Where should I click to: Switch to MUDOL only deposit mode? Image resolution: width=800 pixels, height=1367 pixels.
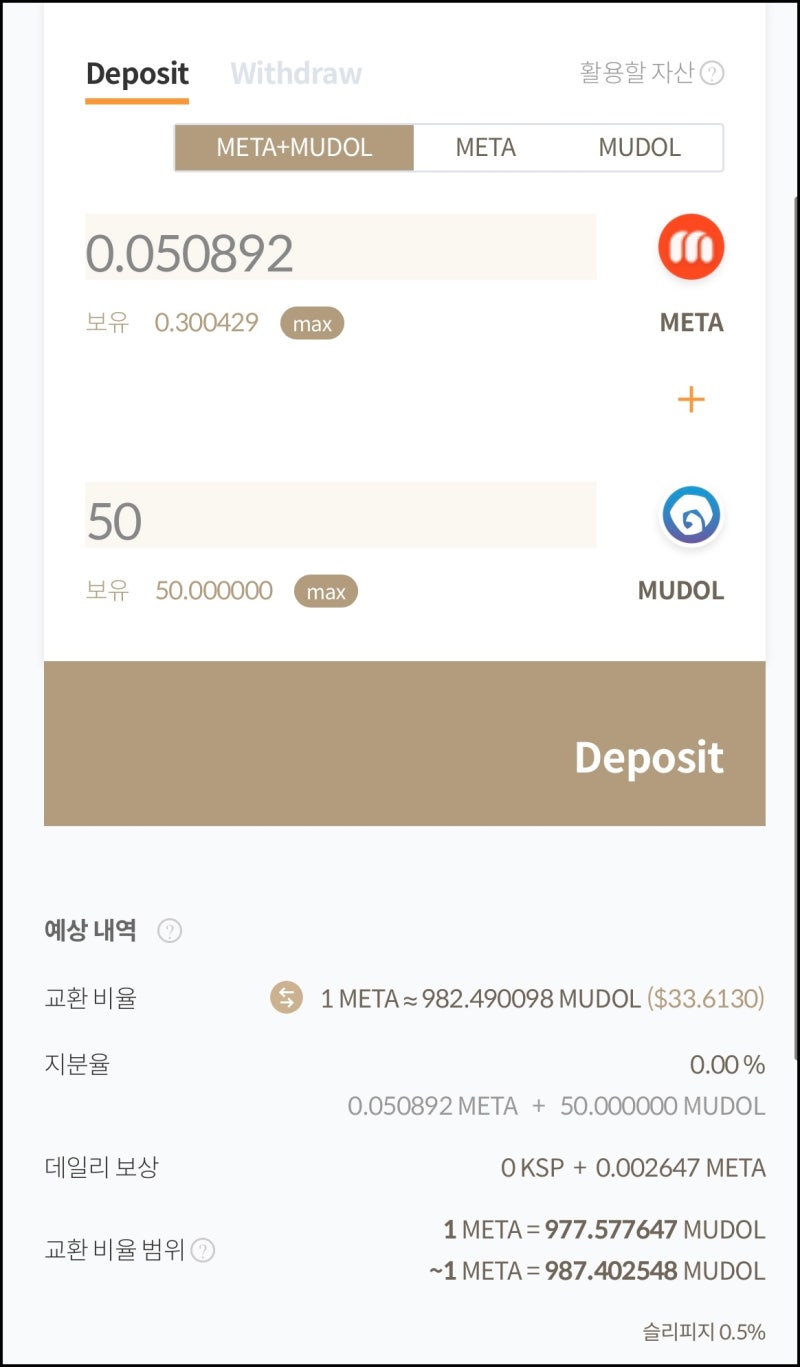point(640,147)
